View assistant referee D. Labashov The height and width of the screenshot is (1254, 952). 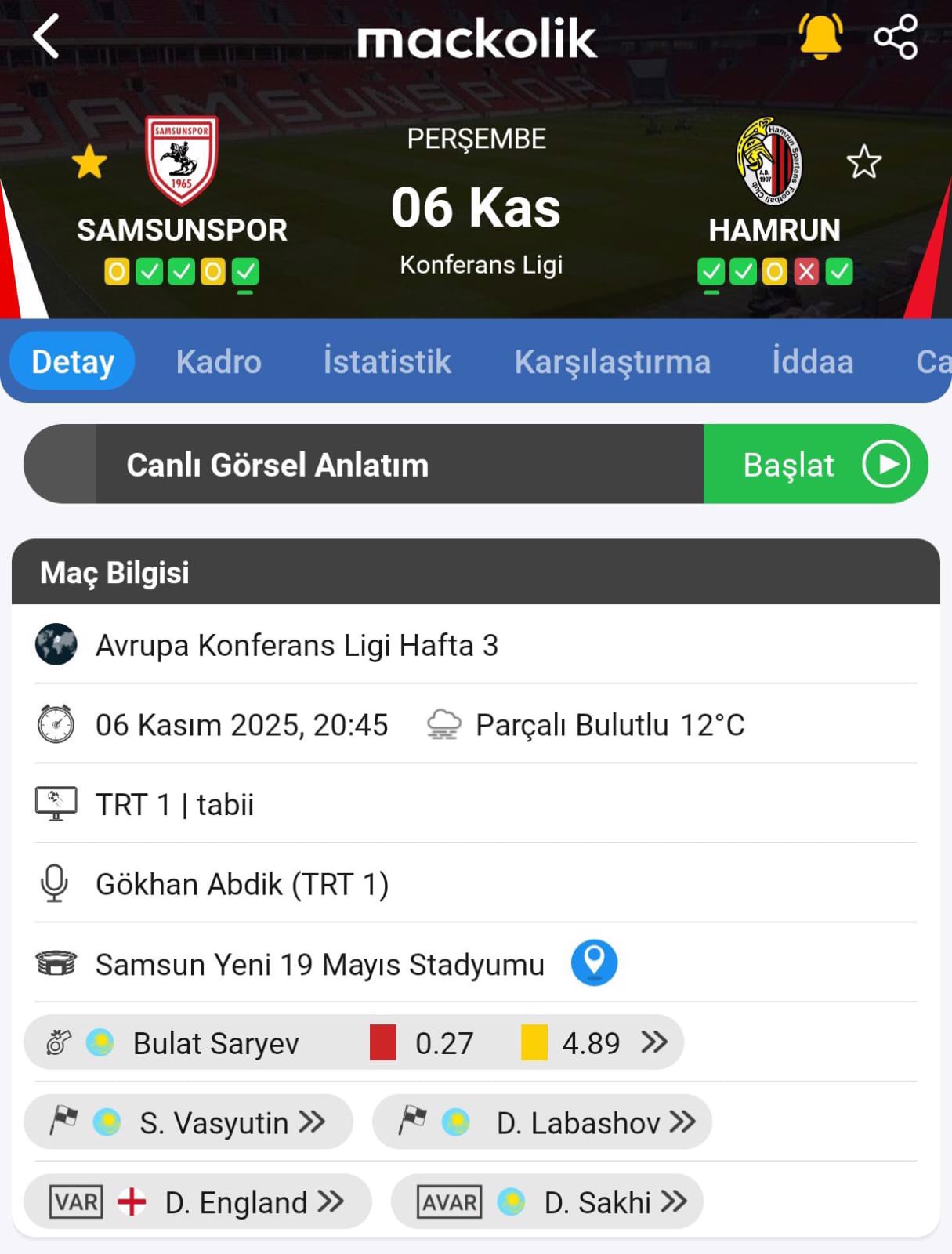542,1123
